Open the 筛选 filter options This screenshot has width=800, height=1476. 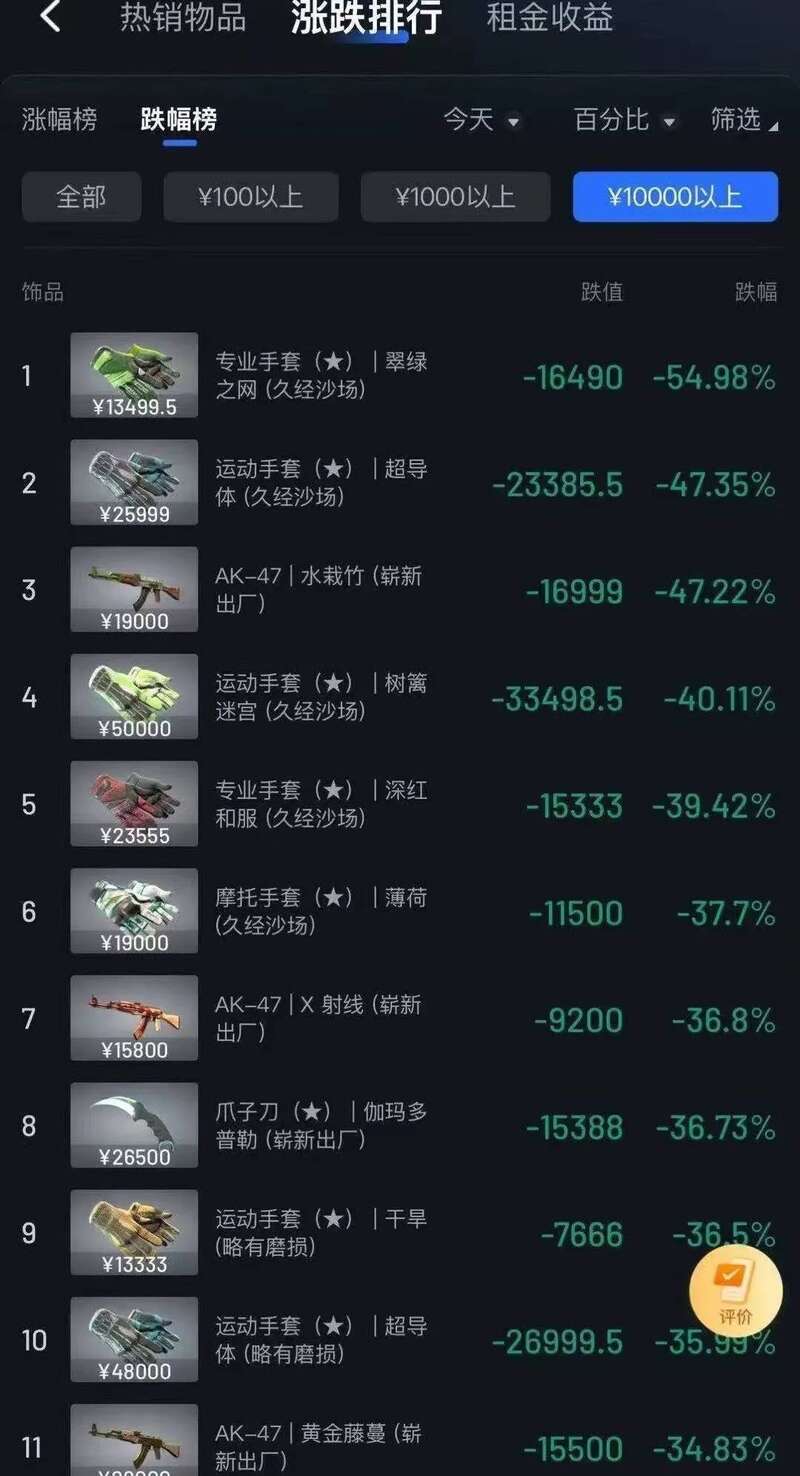click(743, 120)
